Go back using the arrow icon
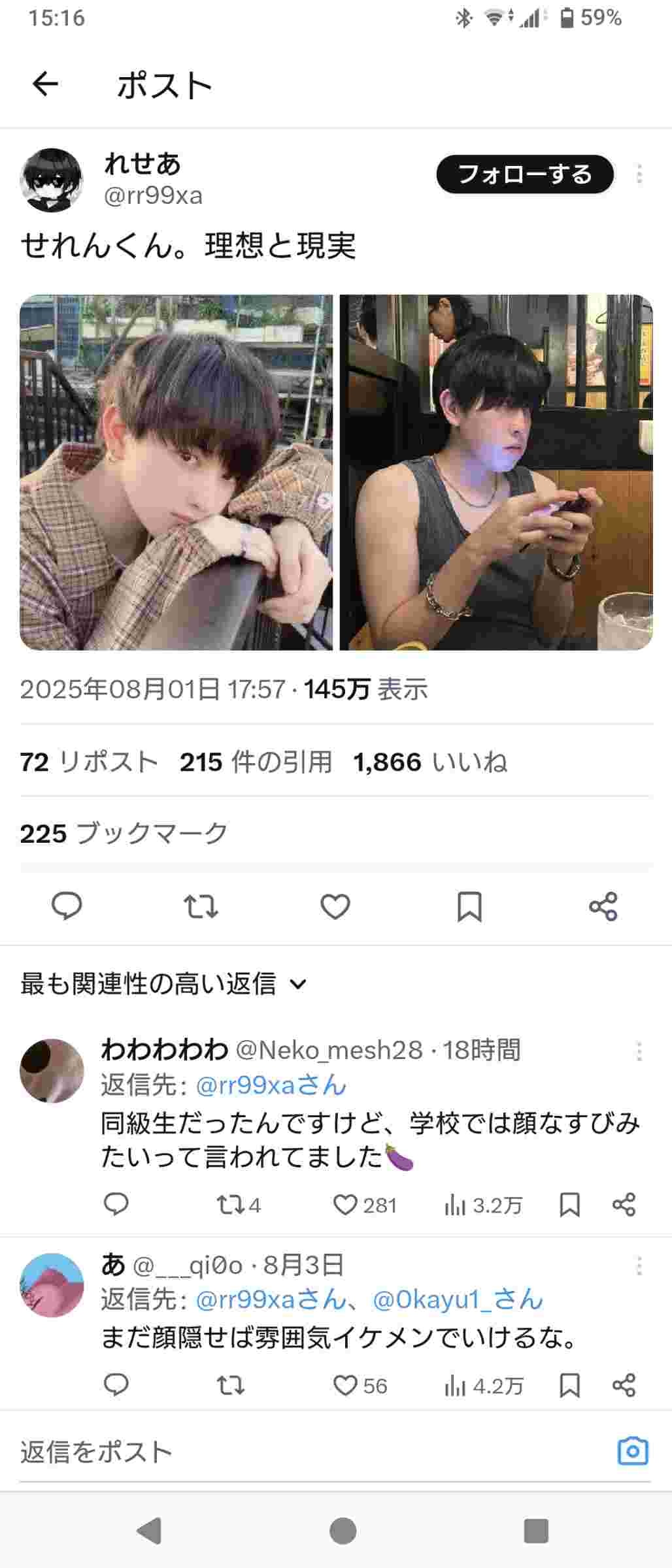Image resolution: width=672 pixels, height=1568 pixels. [x=45, y=84]
